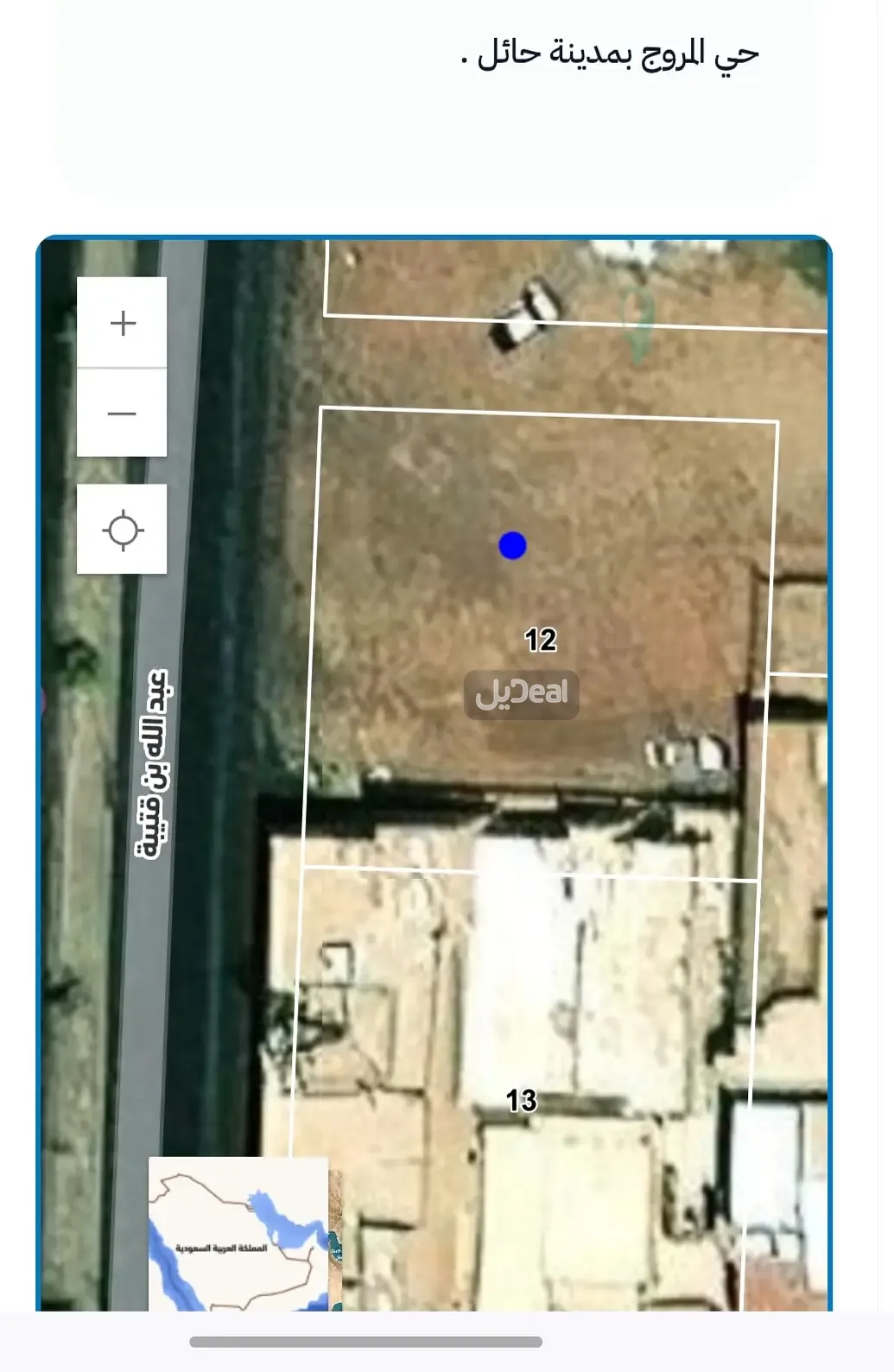Click the zoom out minus icon
This screenshot has height=1372, width=894.
122,412
